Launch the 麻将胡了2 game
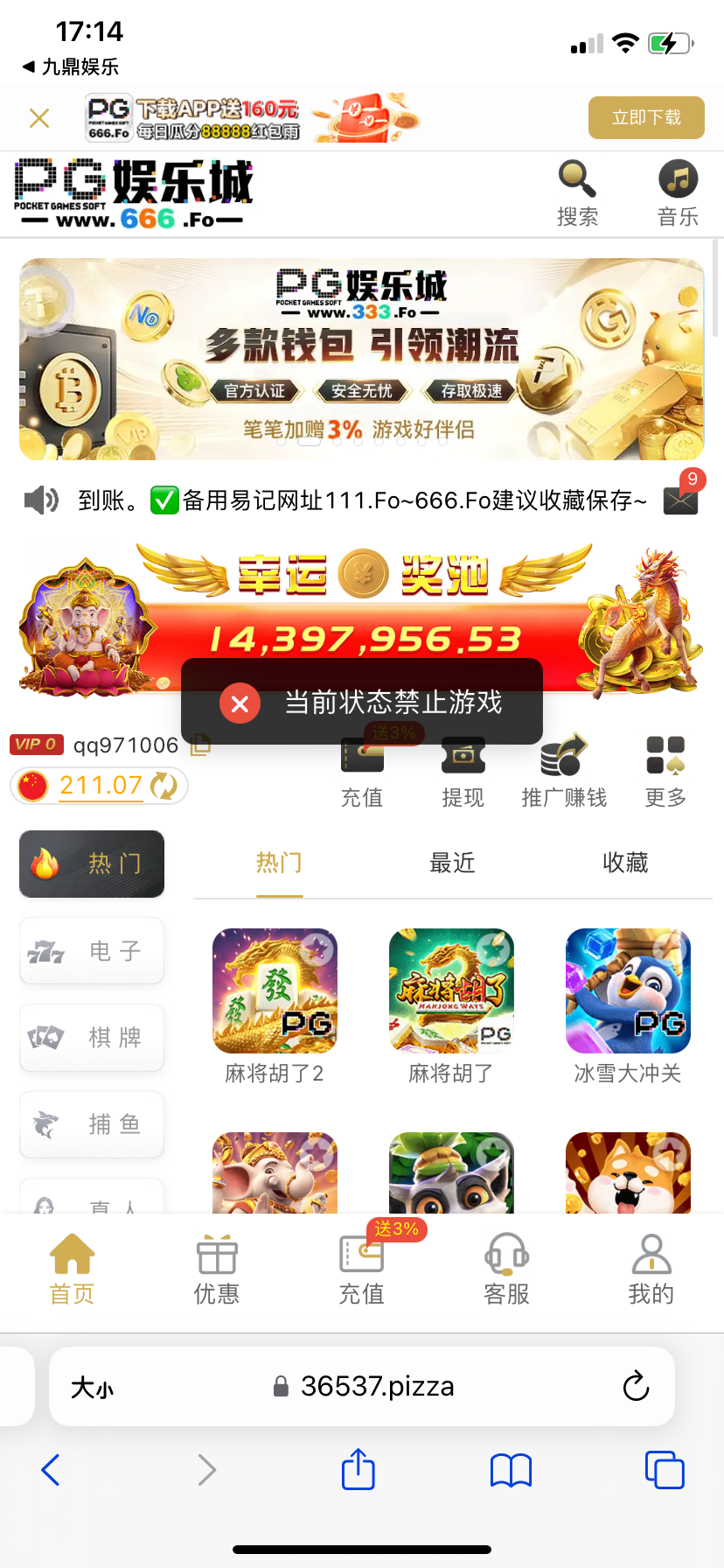This screenshot has width=724, height=1568. (275, 991)
